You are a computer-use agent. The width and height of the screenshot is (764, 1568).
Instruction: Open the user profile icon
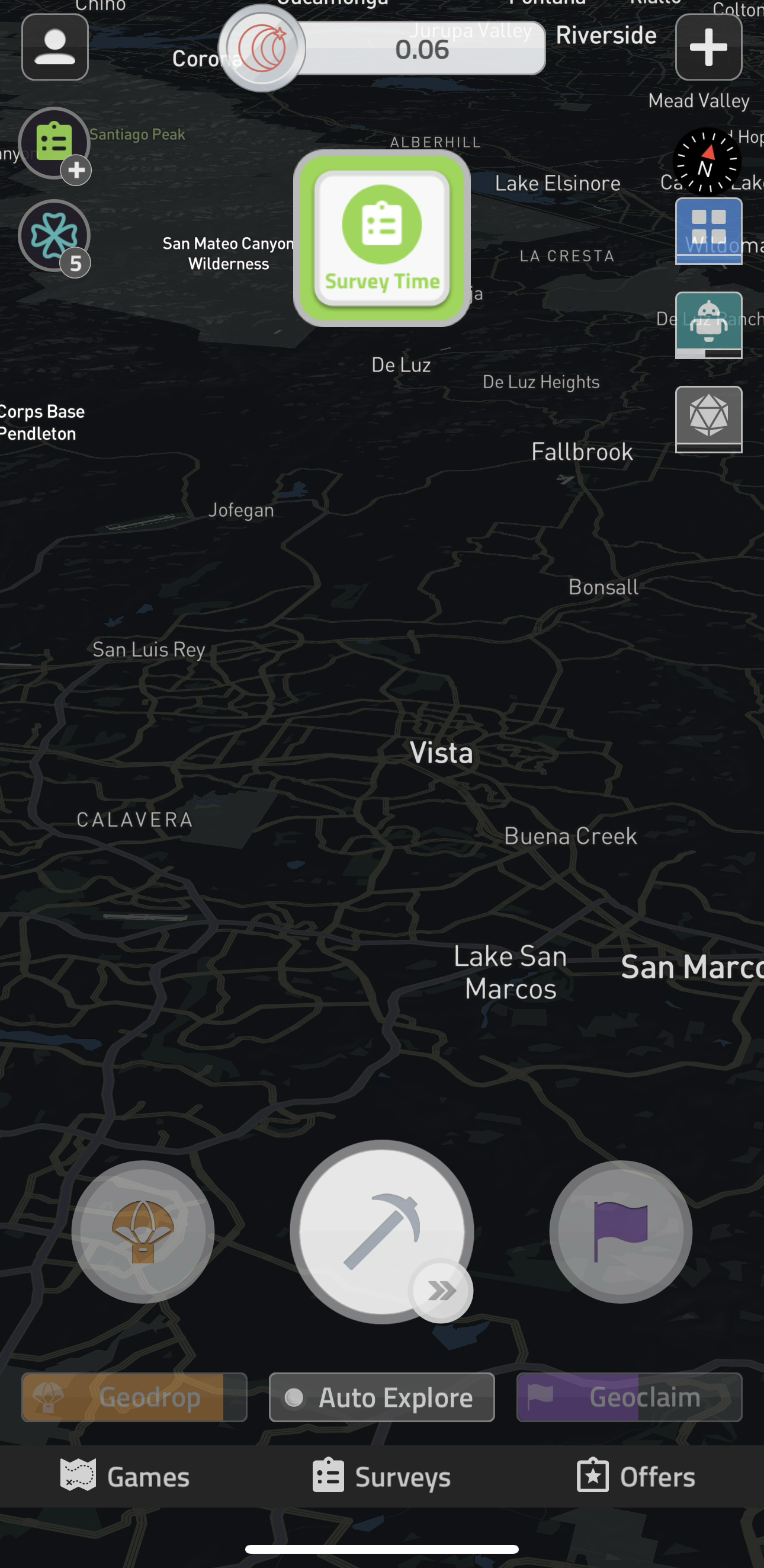click(54, 47)
